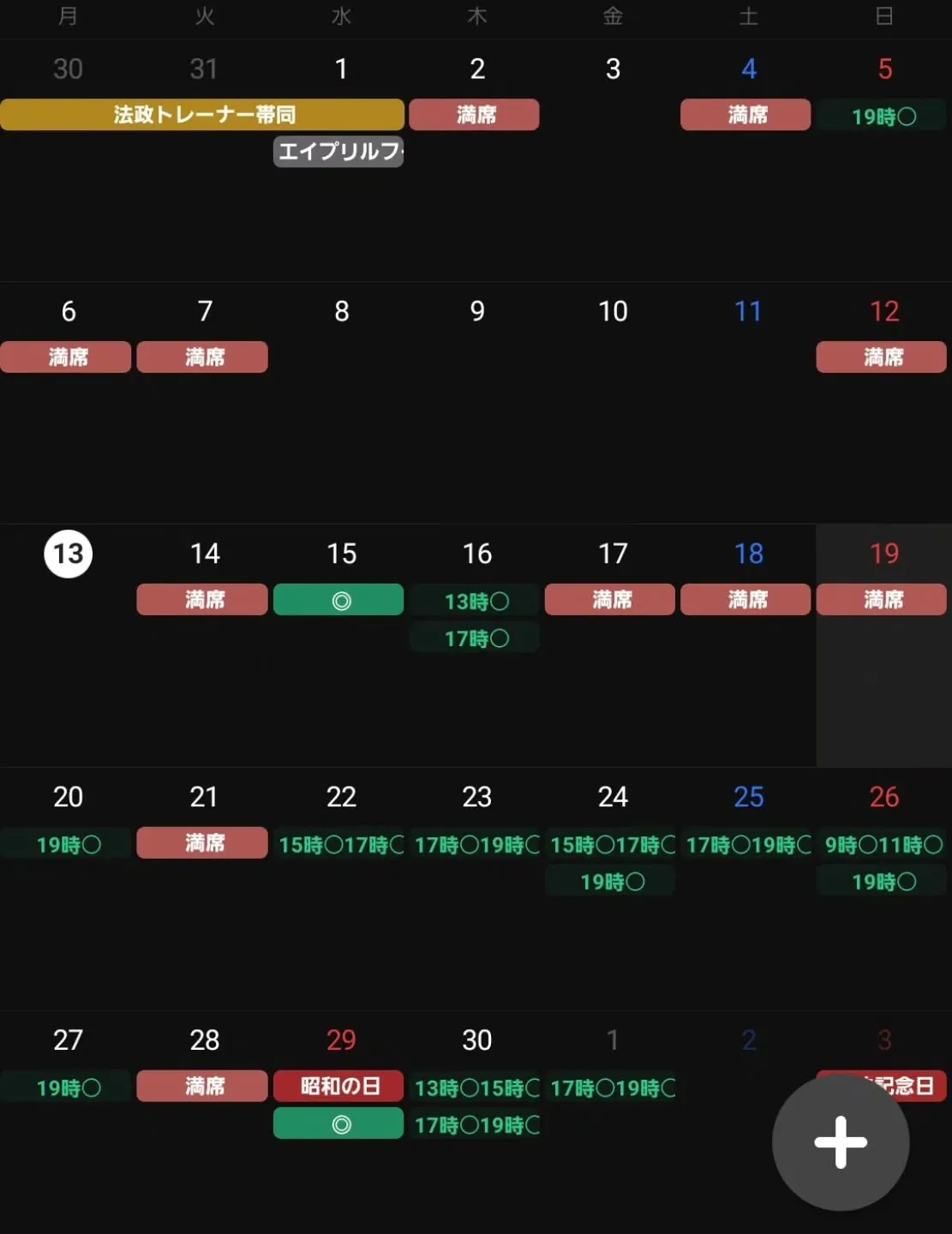Open the 満席 event on the 2nd
The height and width of the screenshot is (1234, 952).
click(474, 115)
